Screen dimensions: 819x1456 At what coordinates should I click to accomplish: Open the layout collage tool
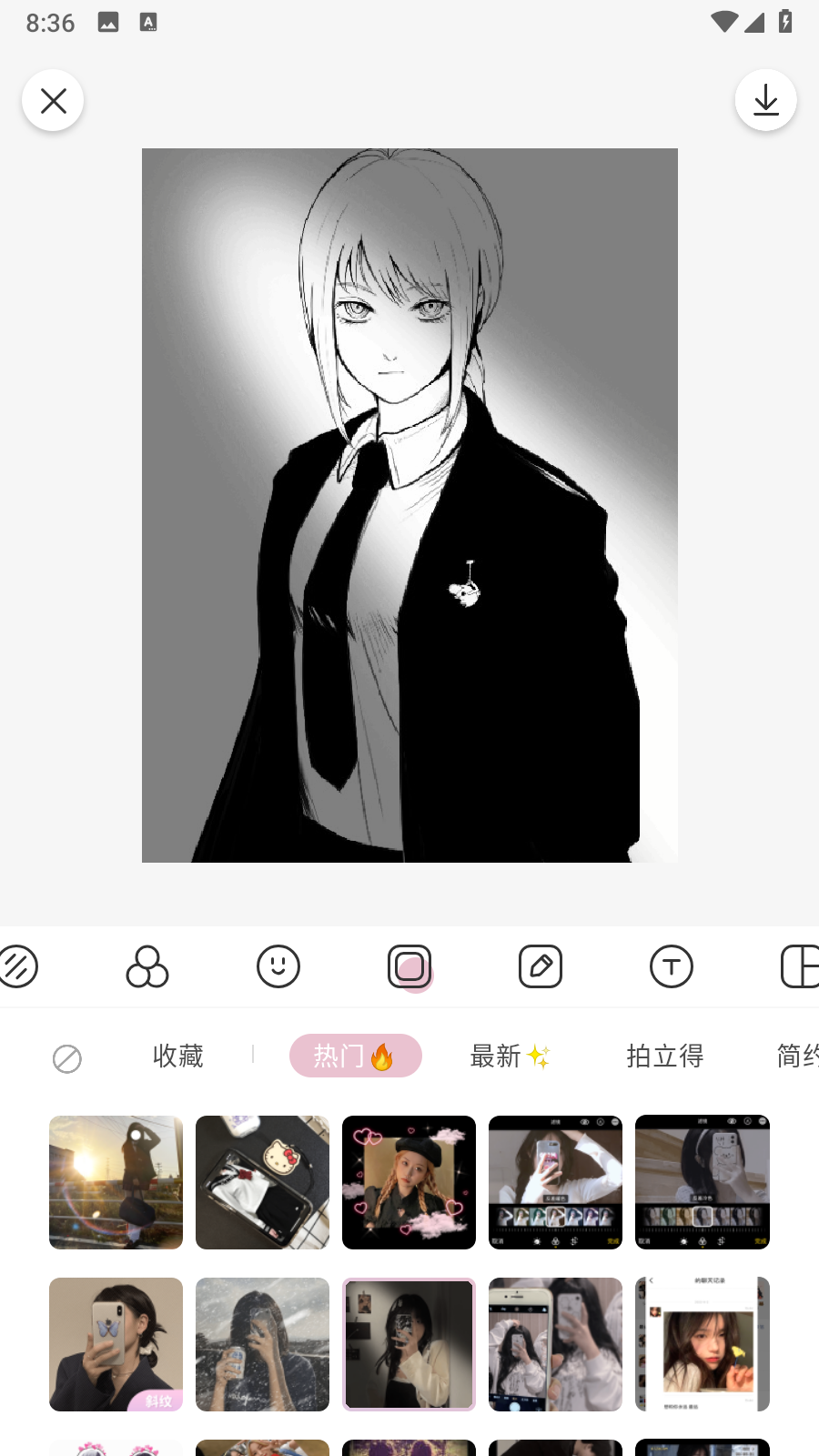(x=799, y=966)
